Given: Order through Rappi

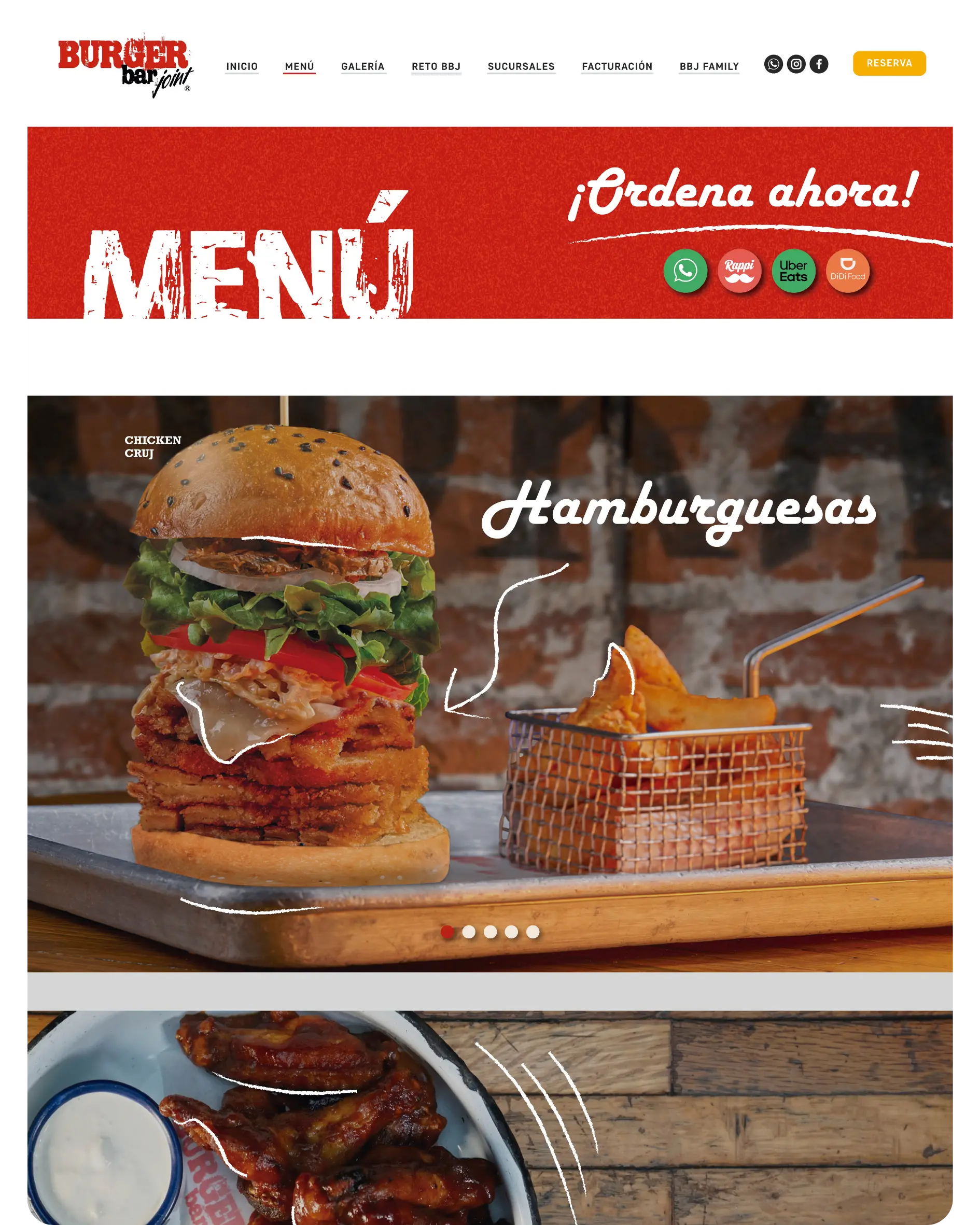Looking at the screenshot, I should (x=739, y=271).
